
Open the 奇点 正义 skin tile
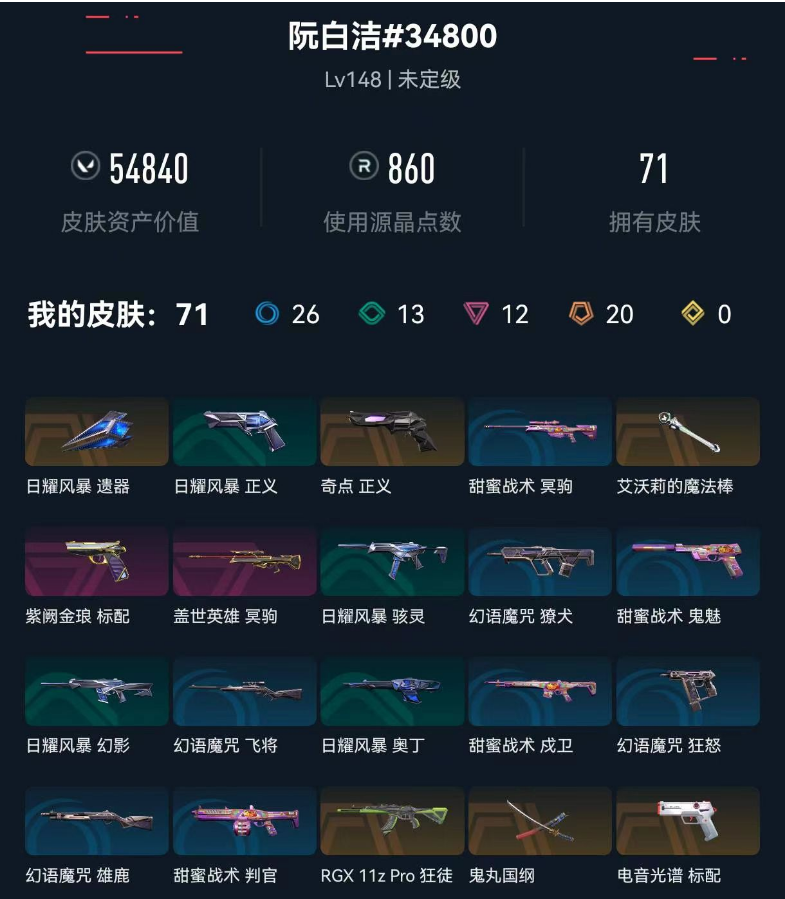click(392, 432)
